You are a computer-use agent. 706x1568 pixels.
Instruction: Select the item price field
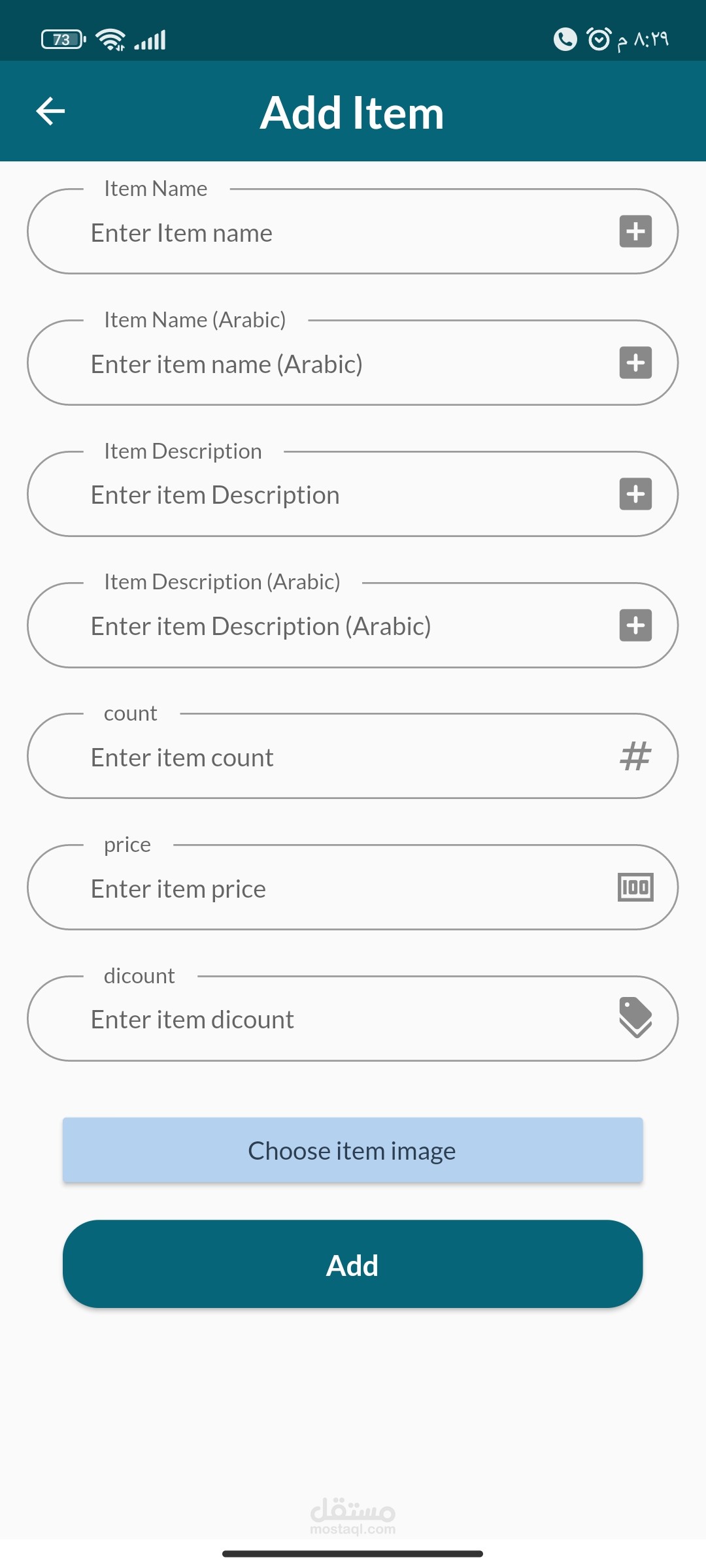click(x=327, y=889)
